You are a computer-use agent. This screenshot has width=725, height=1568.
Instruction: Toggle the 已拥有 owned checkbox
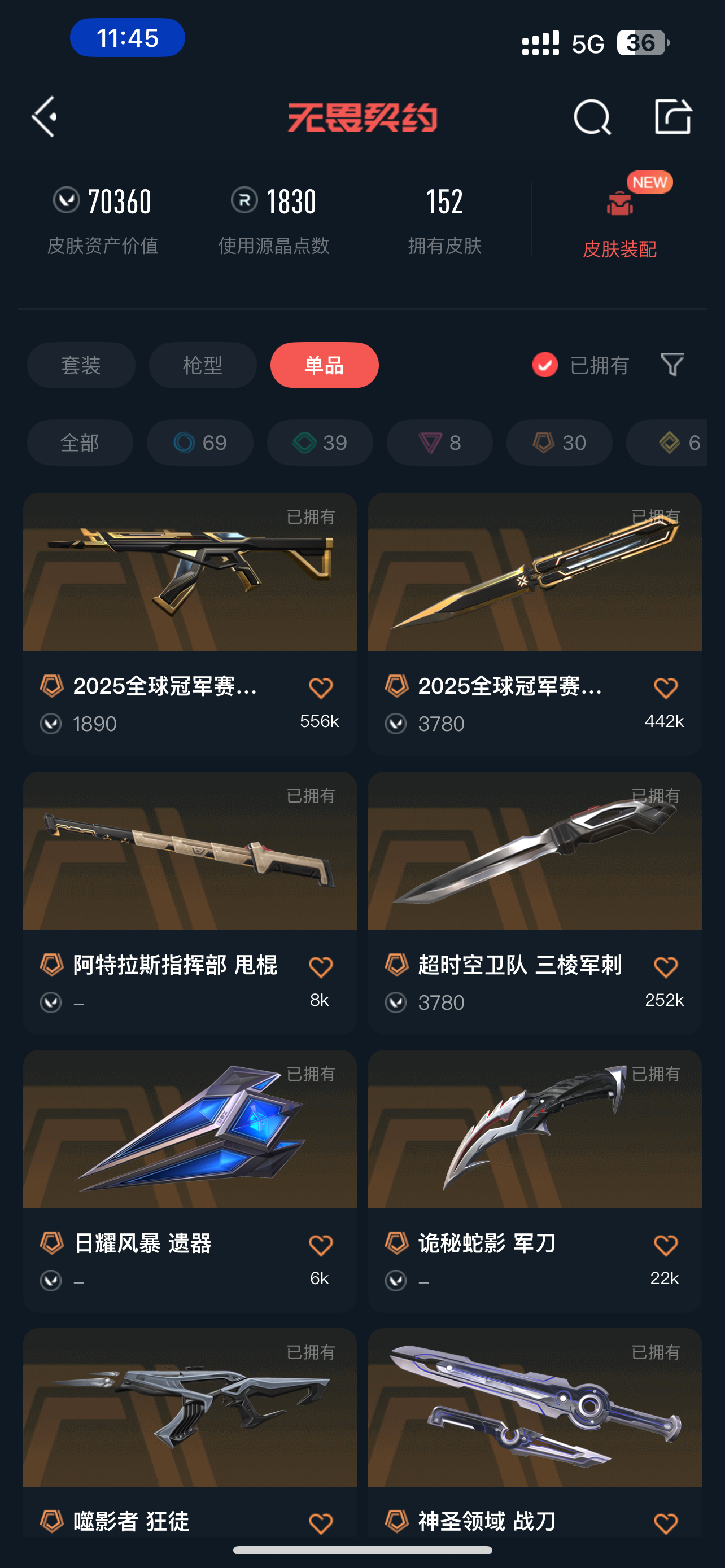(545, 365)
